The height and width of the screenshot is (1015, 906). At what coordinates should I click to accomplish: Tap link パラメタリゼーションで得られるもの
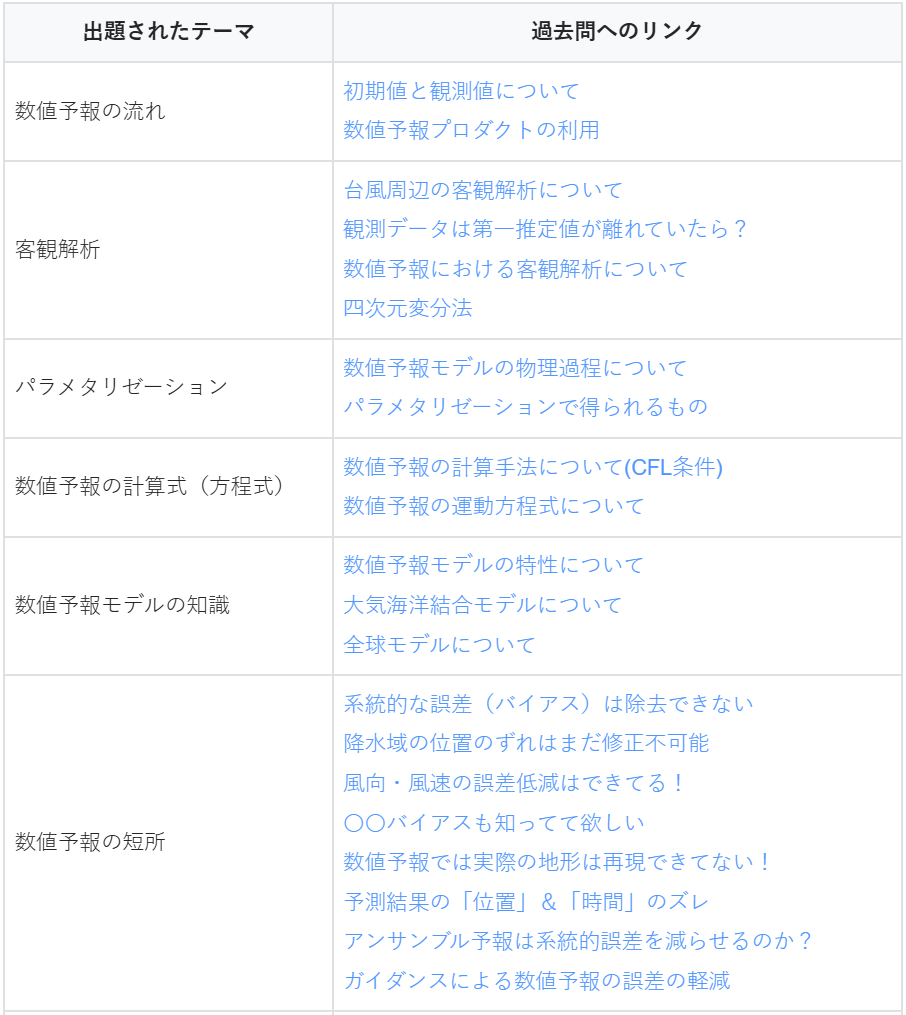pyautogui.click(x=525, y=407)
